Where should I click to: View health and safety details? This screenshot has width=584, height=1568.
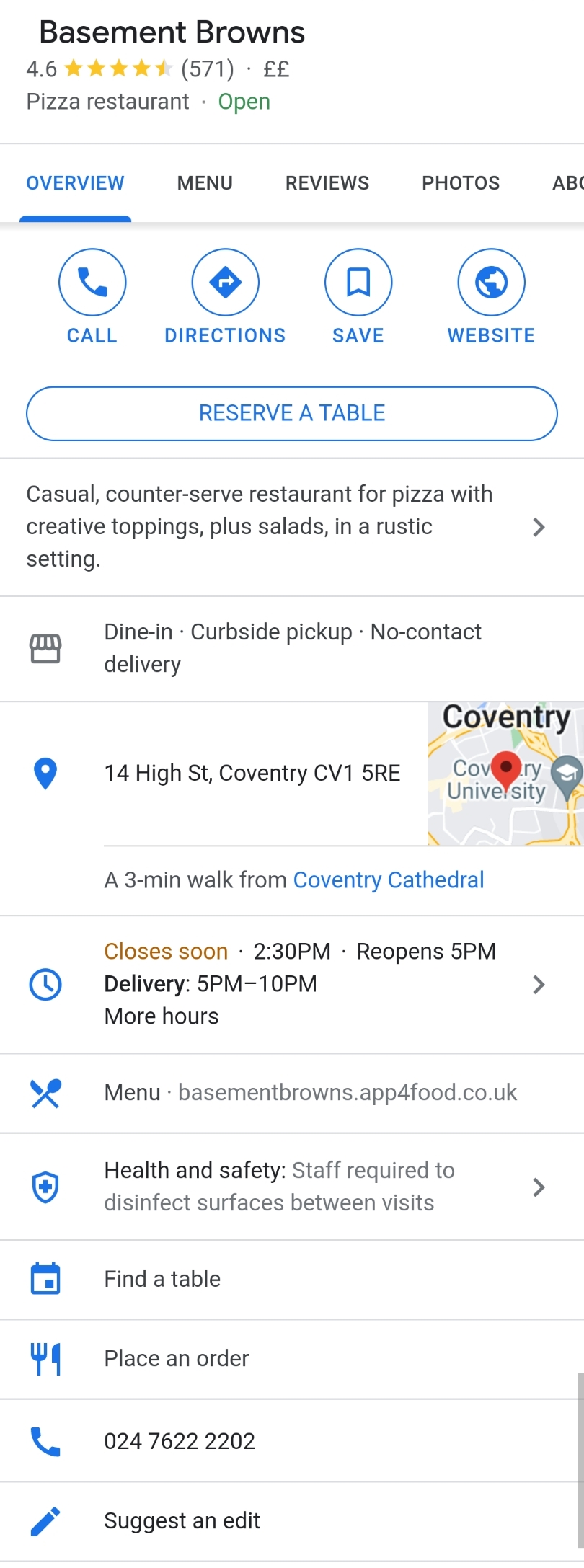click(538, 1187)
